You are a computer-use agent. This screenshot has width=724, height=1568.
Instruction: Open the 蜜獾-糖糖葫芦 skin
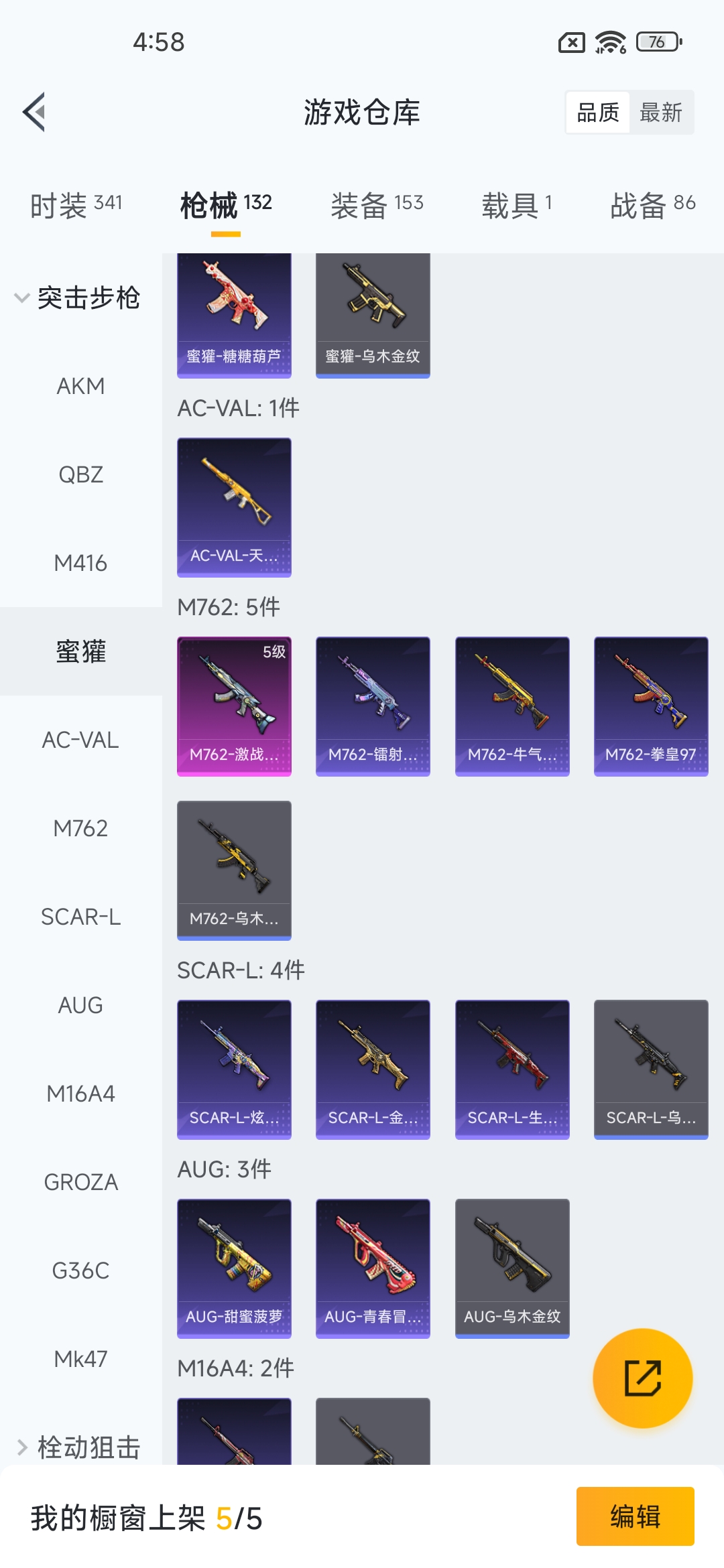pyautogui.click(x=234, y=315)
